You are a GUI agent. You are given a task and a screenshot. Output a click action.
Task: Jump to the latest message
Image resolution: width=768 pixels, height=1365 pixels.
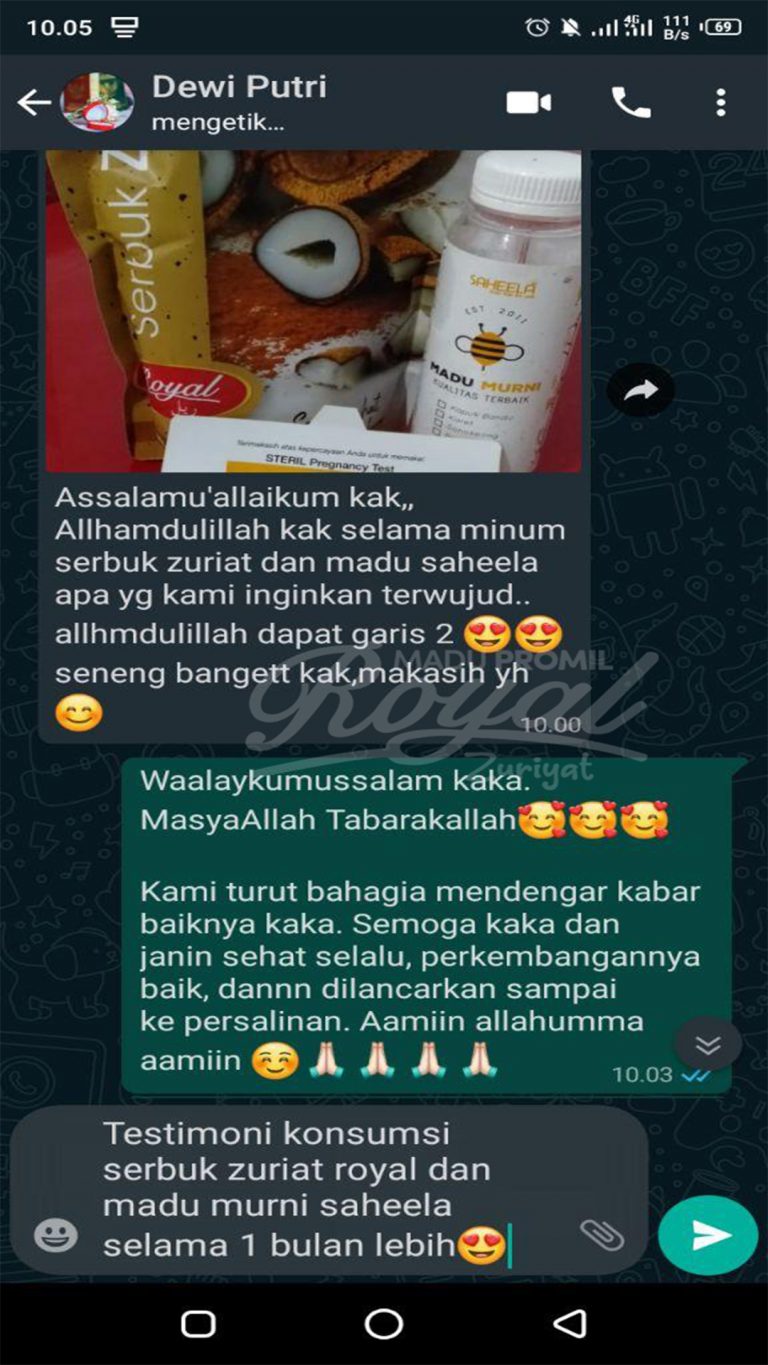708,1046
